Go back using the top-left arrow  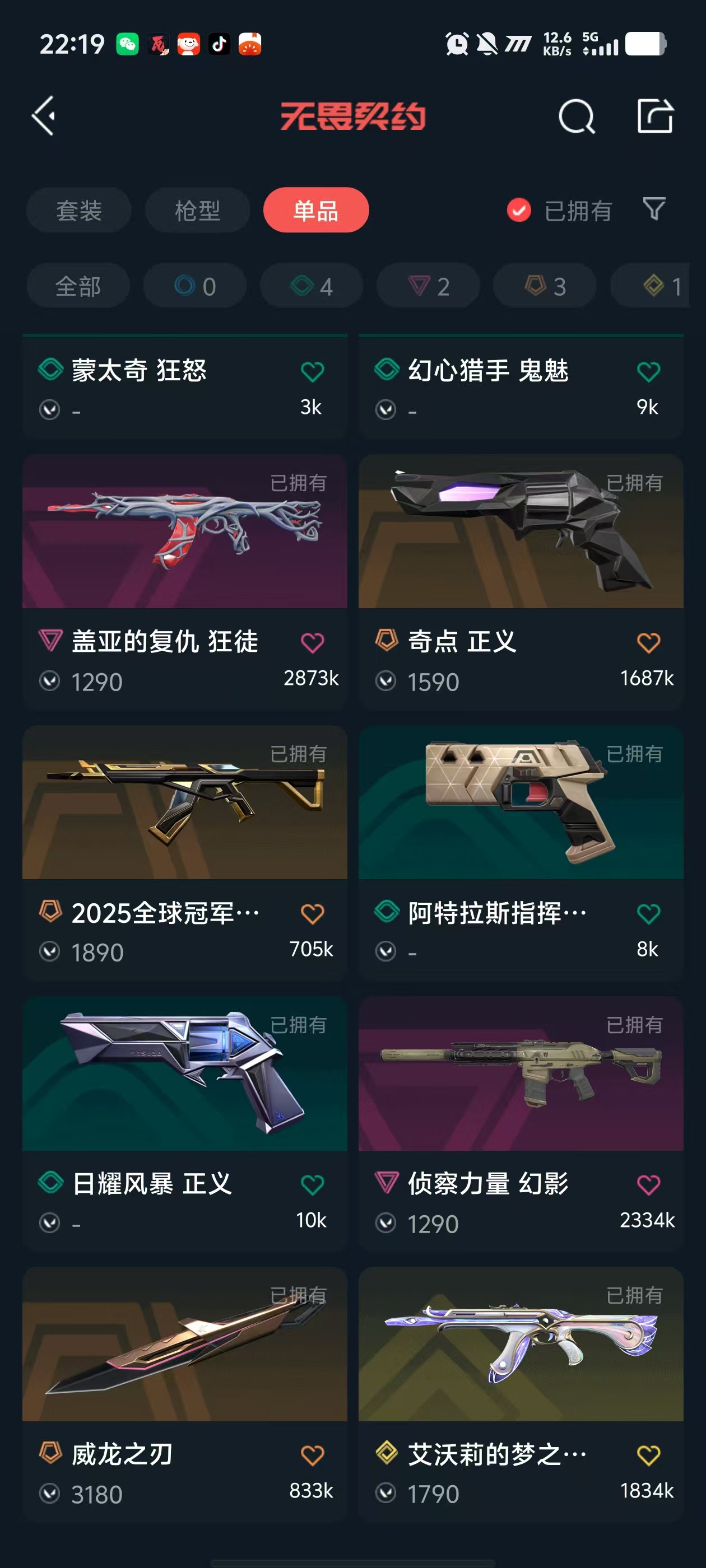point(44,116)
